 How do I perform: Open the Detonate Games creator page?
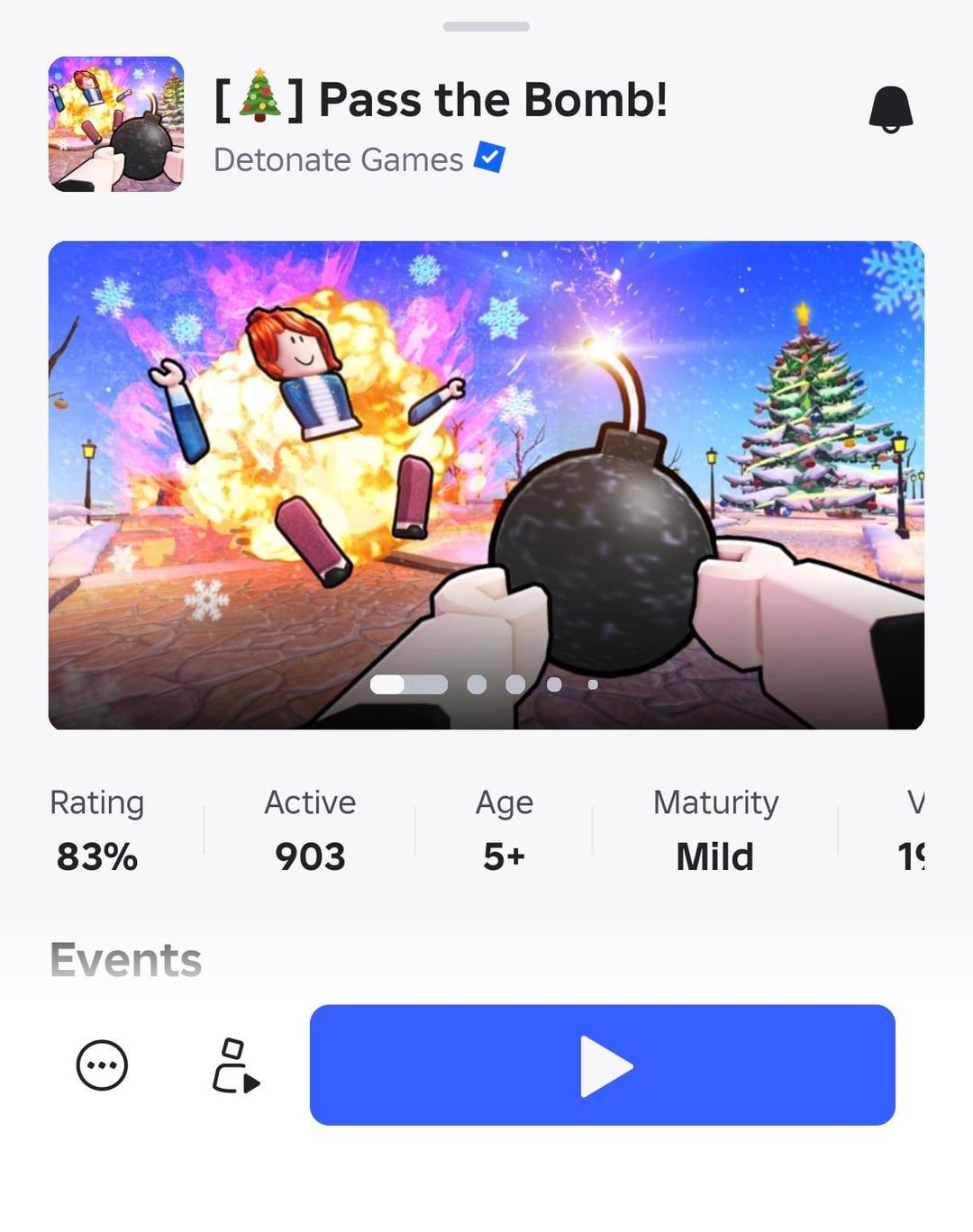click(x=339, y=160)
